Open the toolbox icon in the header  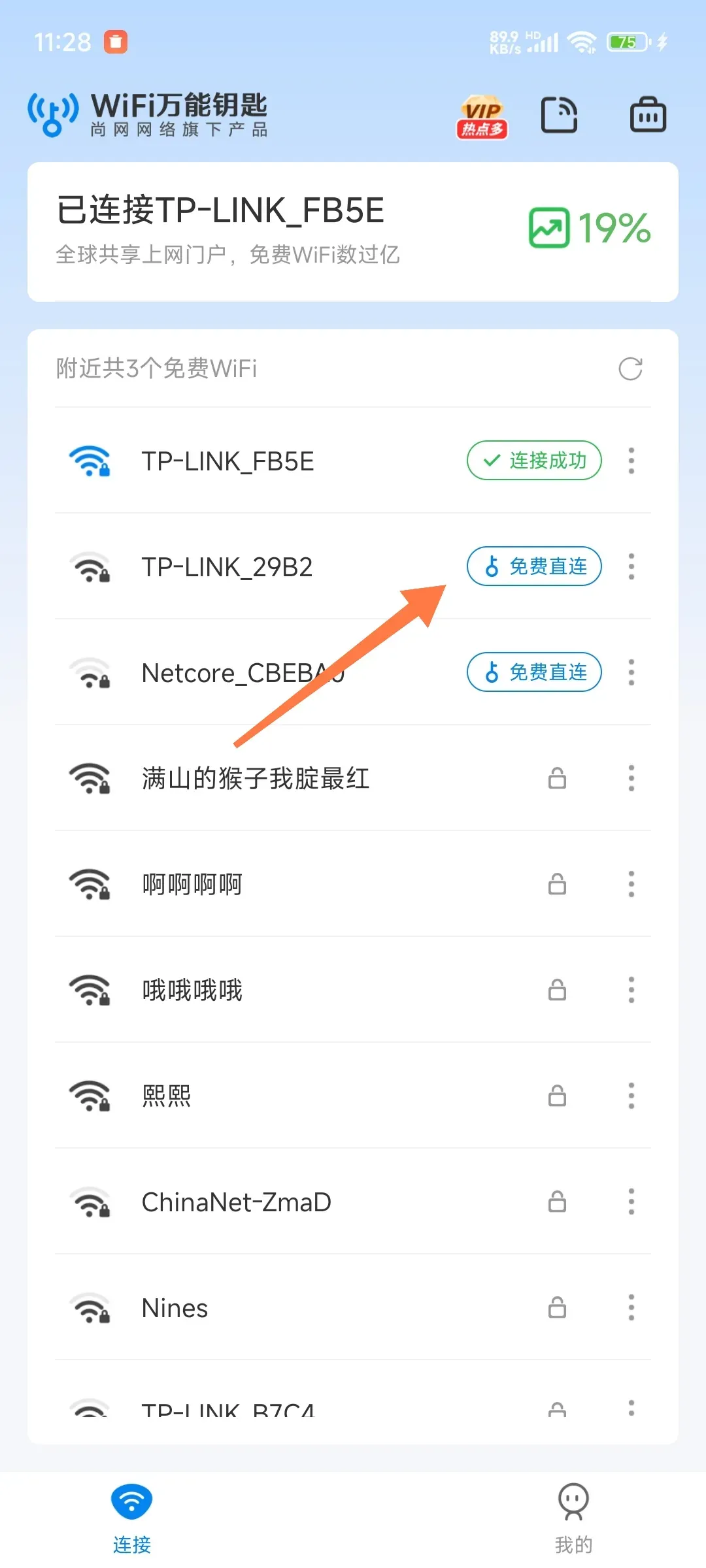tap(648, 115)
